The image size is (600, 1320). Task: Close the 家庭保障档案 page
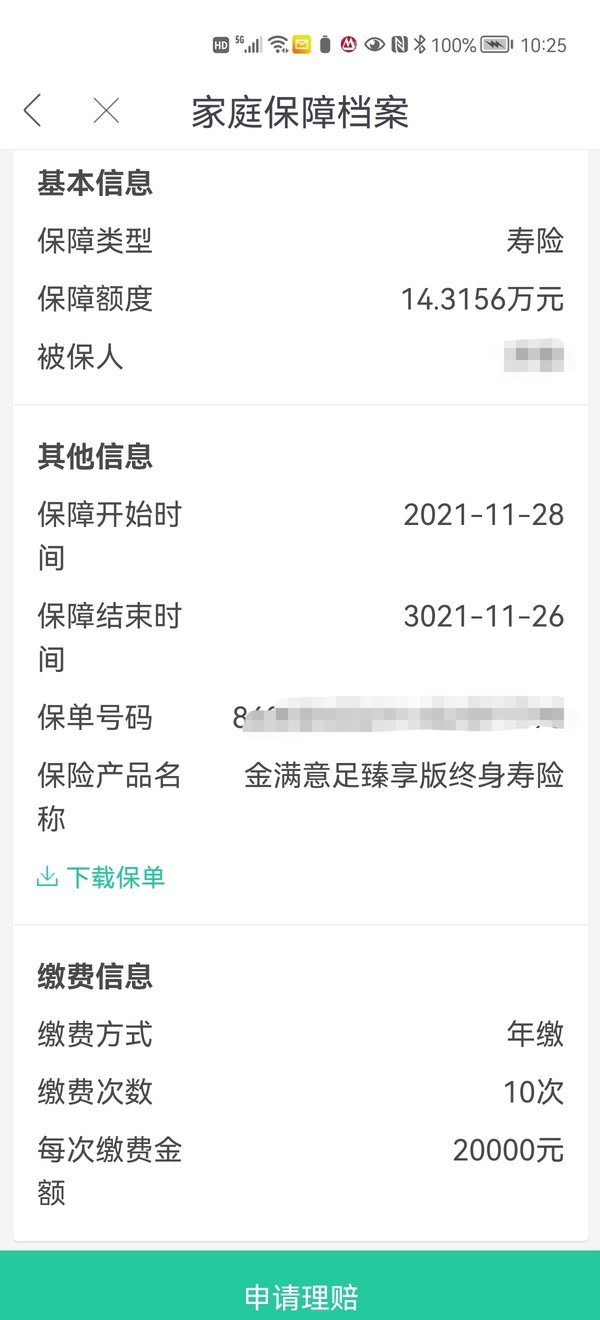coord(106,111)
